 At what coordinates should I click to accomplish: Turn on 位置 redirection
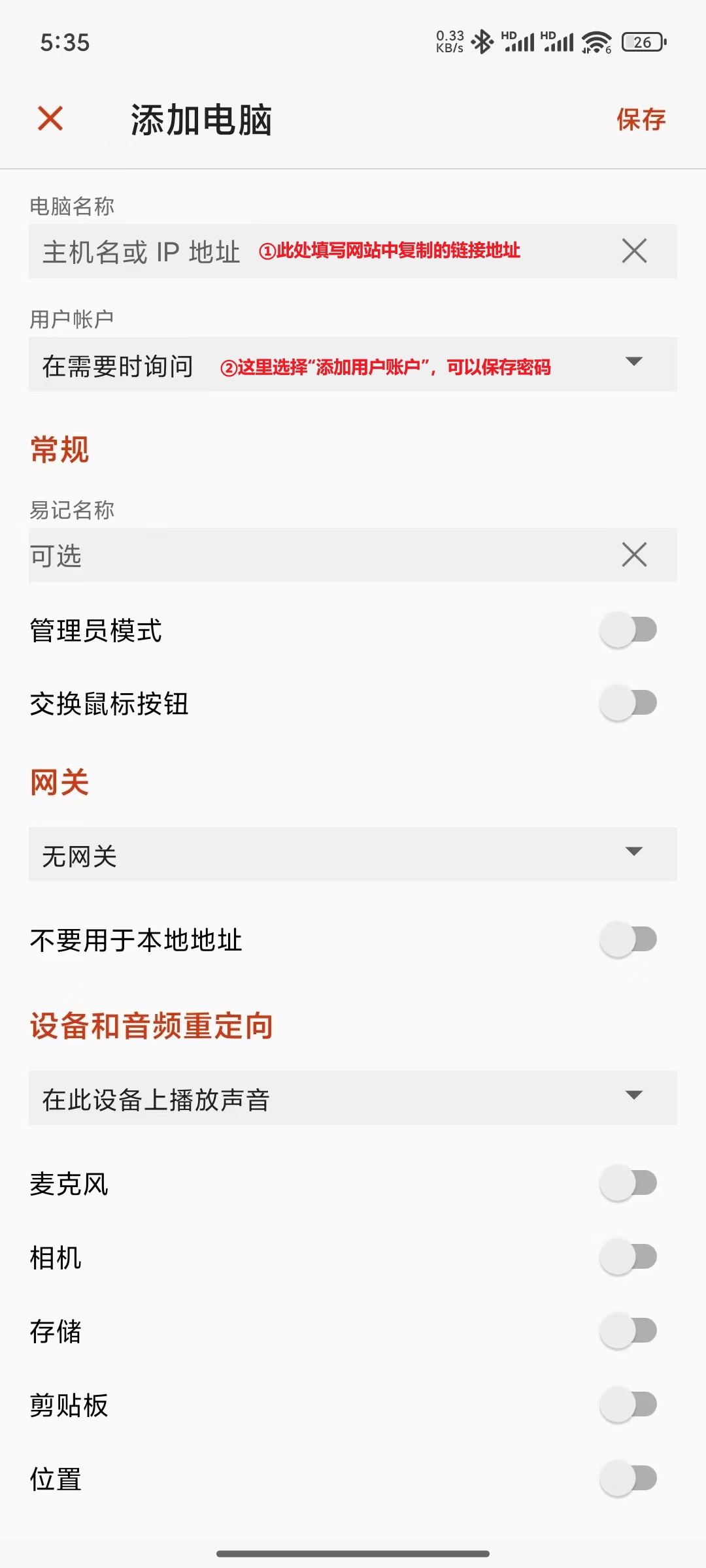coord(628,1478)
